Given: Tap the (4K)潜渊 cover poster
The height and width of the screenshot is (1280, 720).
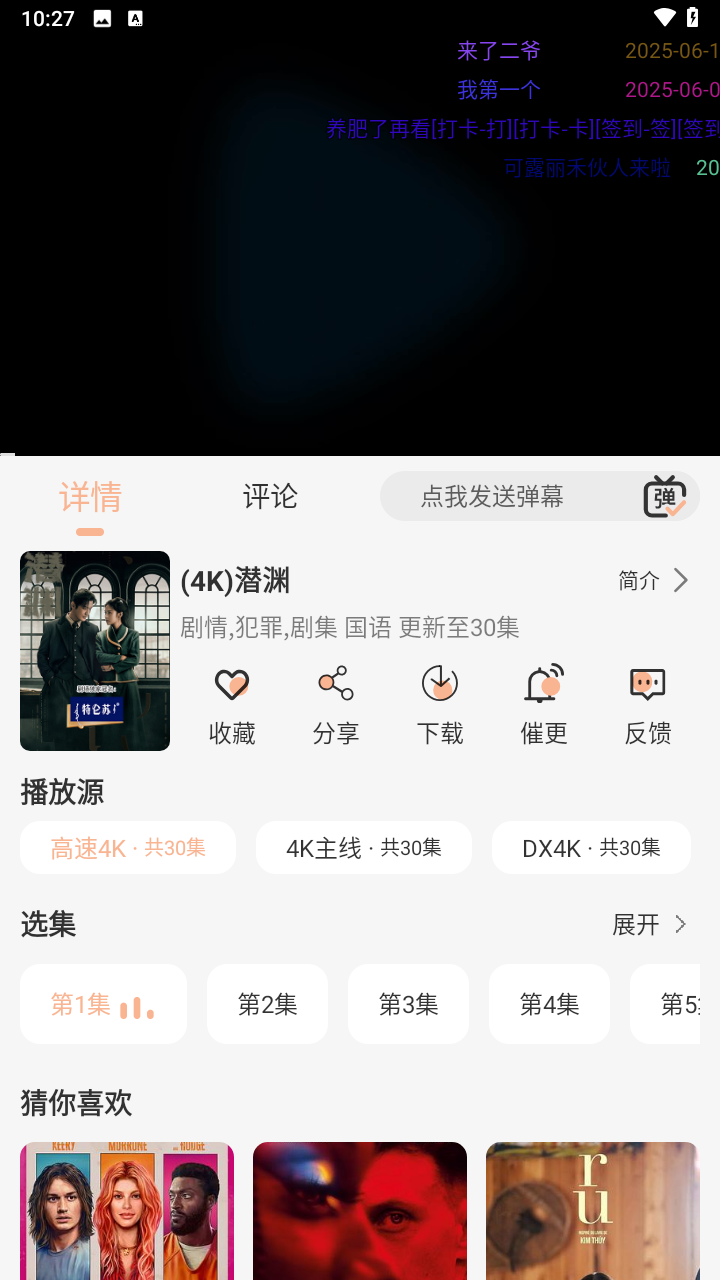Looking at the screenshot, I should coord(95,650).
